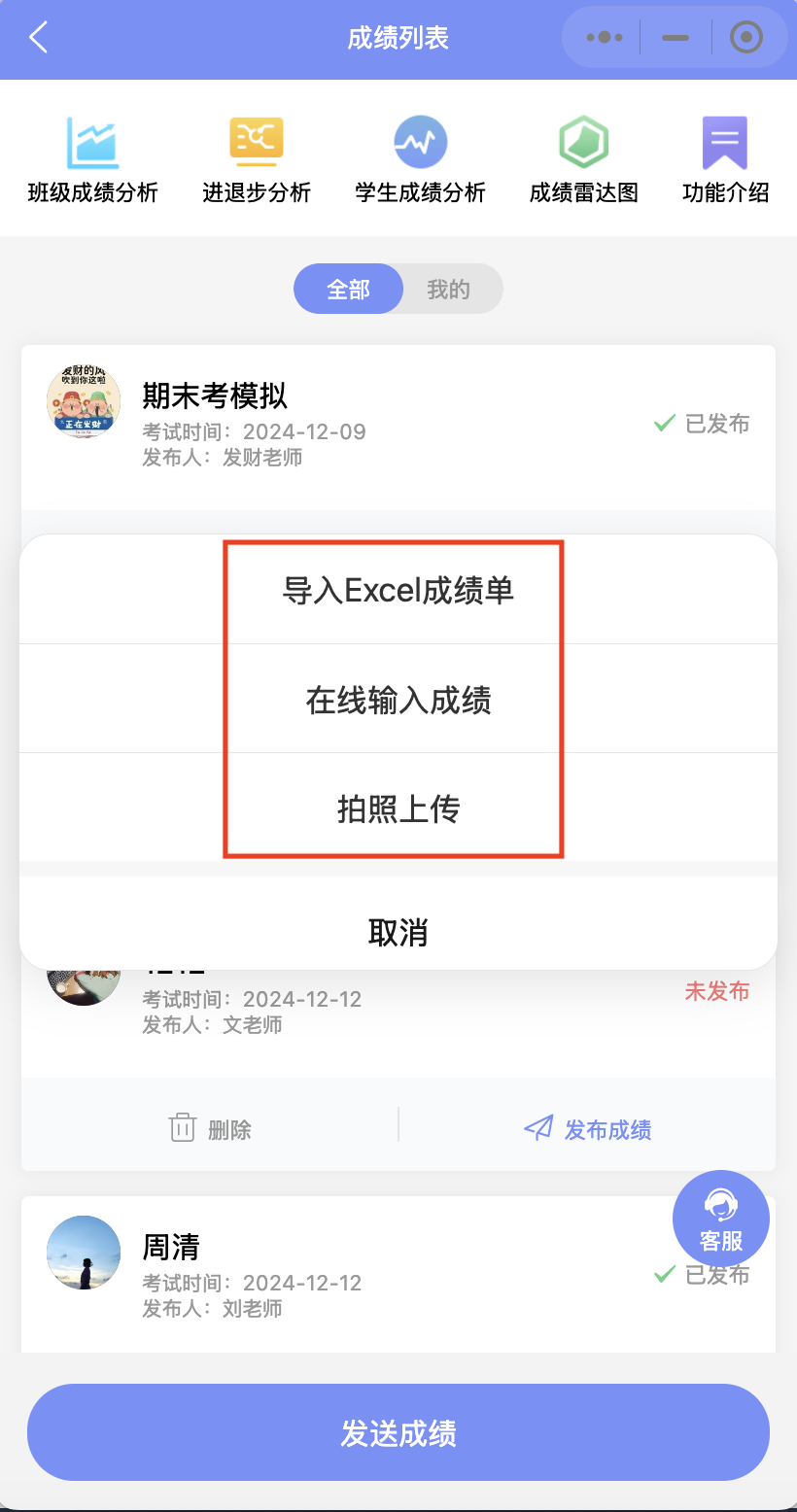Tap 删除 on the 文老师 exam card
This screenshot has width=797, height=1512.
[210, 1129]
